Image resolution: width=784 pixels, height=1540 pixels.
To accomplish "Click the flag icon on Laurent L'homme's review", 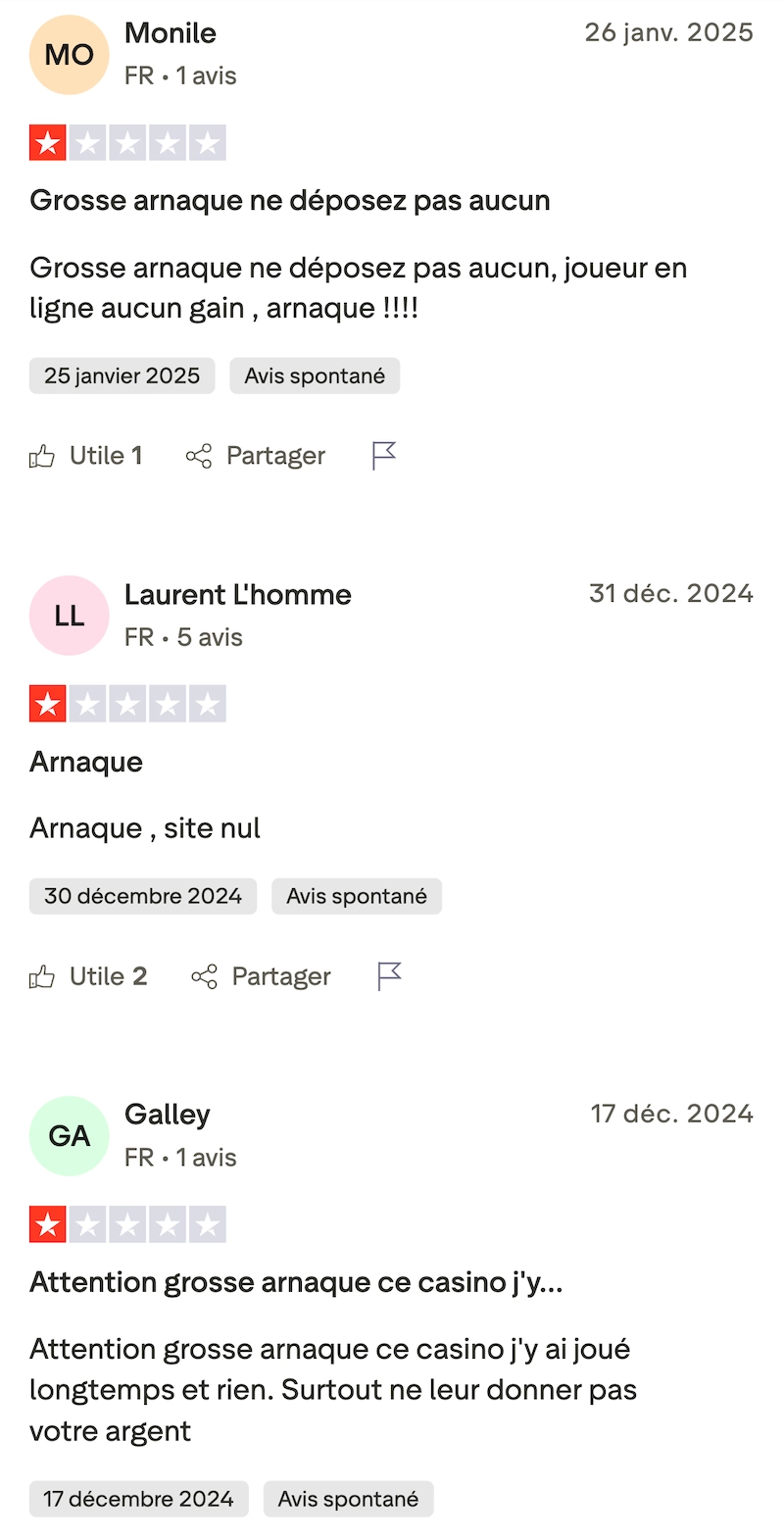I will (x=388, y=976).
